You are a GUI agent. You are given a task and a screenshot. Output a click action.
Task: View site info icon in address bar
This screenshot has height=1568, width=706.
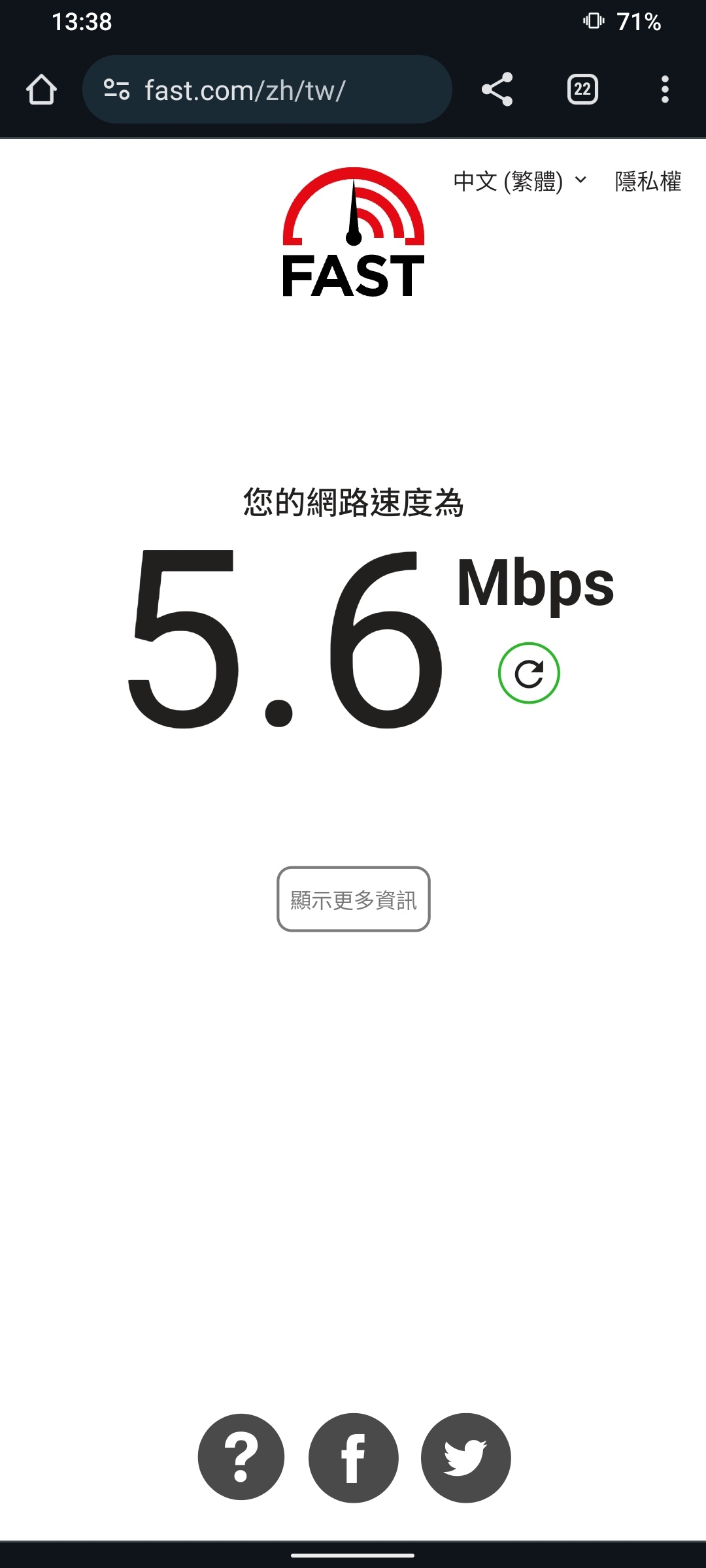pyautogui.click(x=116, y=90)
